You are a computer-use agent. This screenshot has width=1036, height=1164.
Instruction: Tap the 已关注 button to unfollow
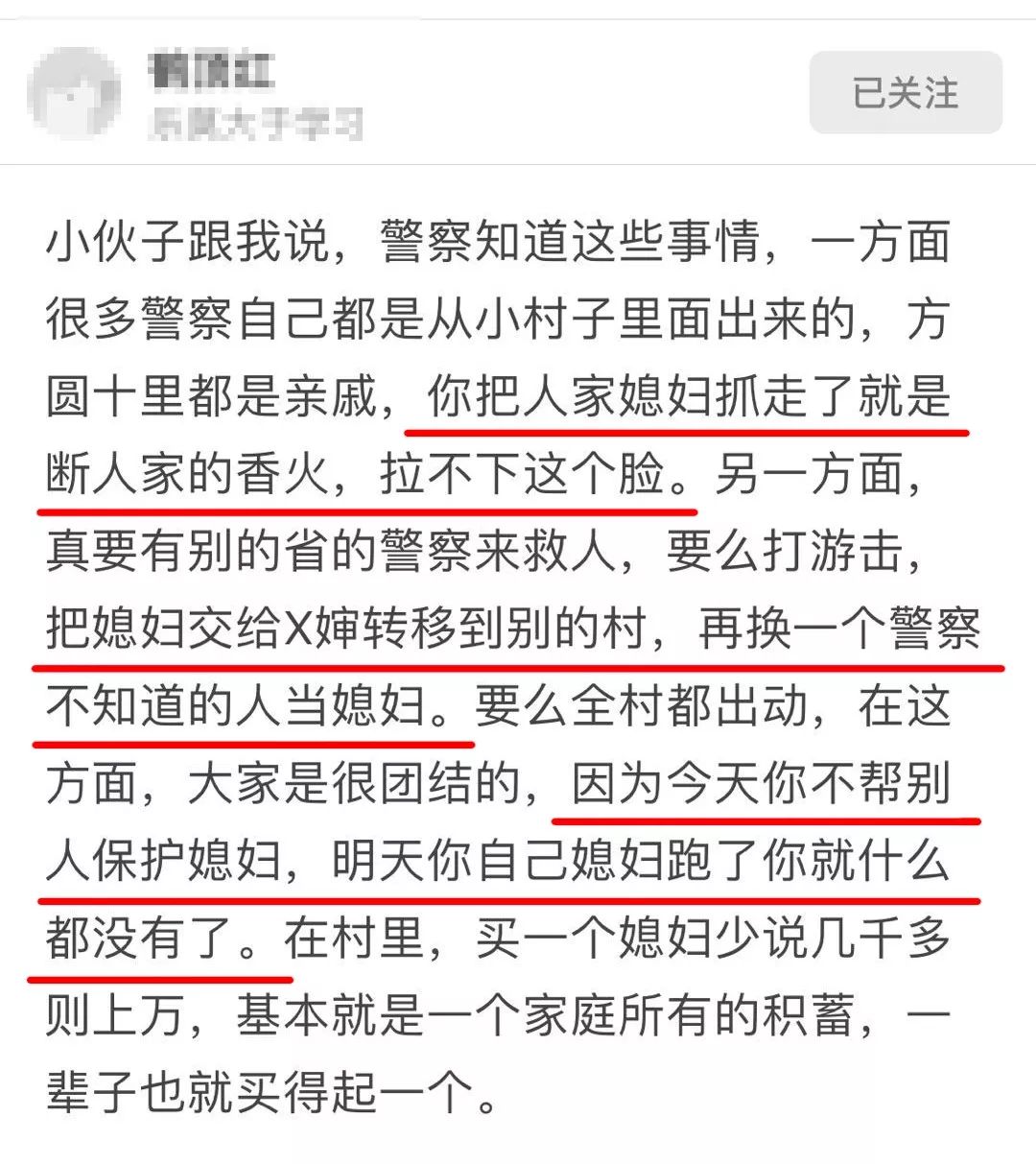[906, 93]
